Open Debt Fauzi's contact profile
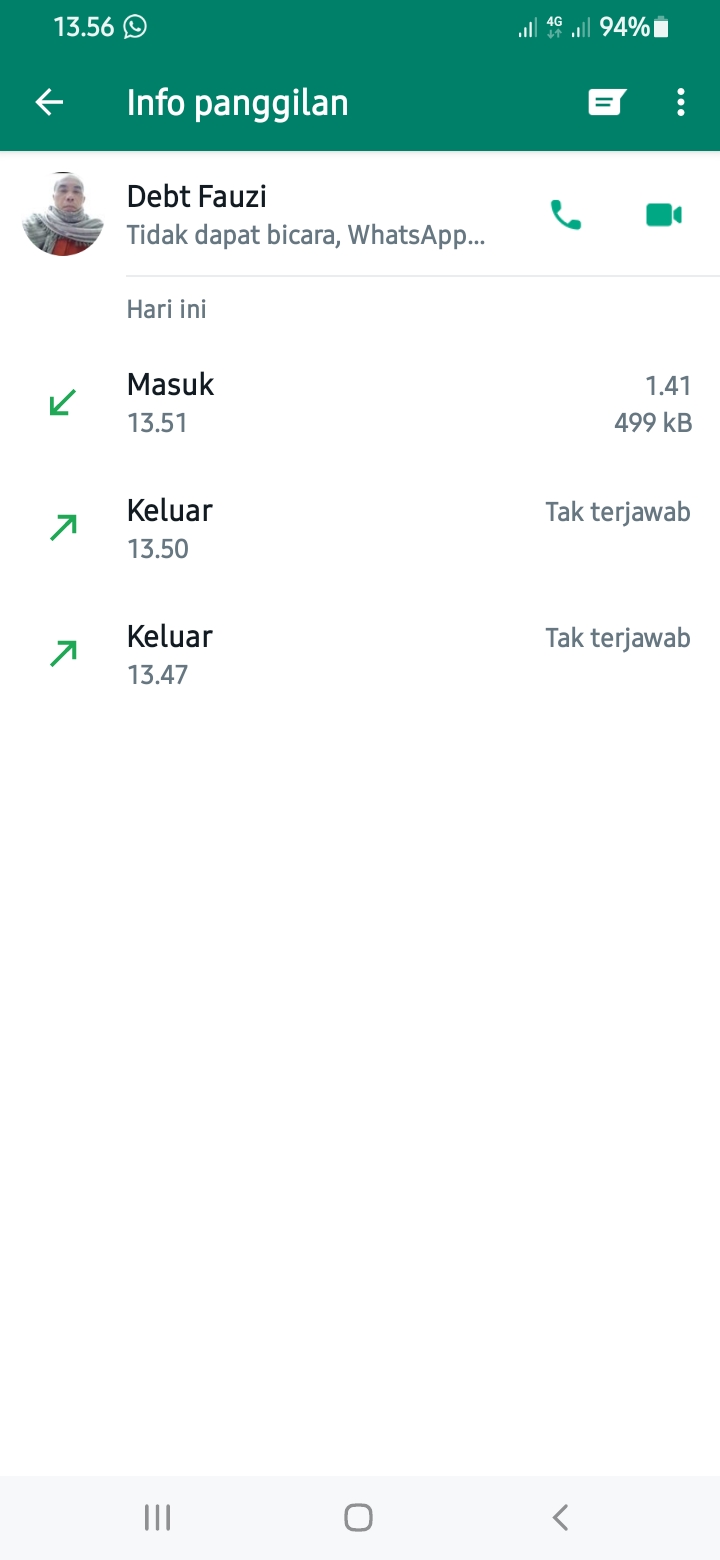The height and width of the screenshot is (1560, 720). click(x=305, y=214)
